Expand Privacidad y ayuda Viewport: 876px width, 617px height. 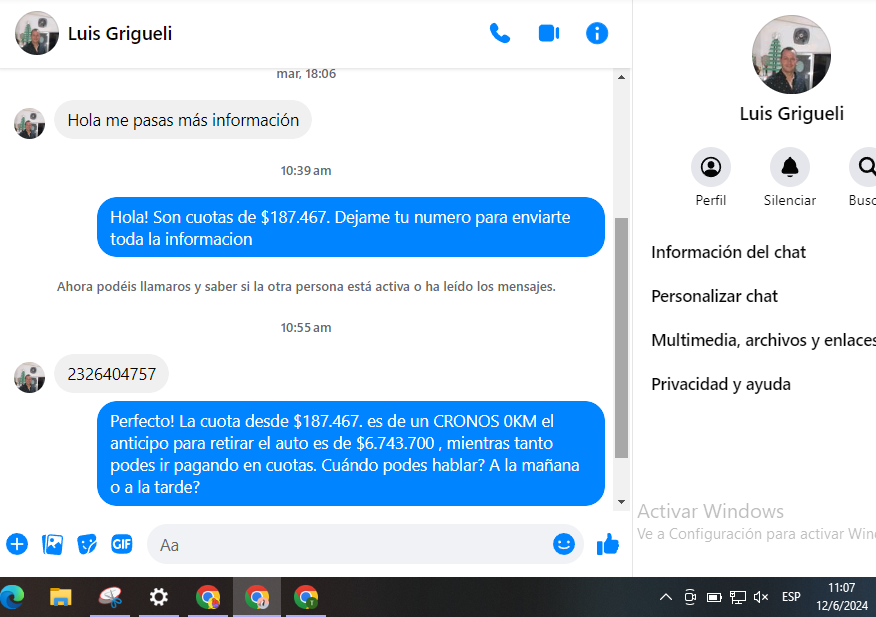pos(720,384)
